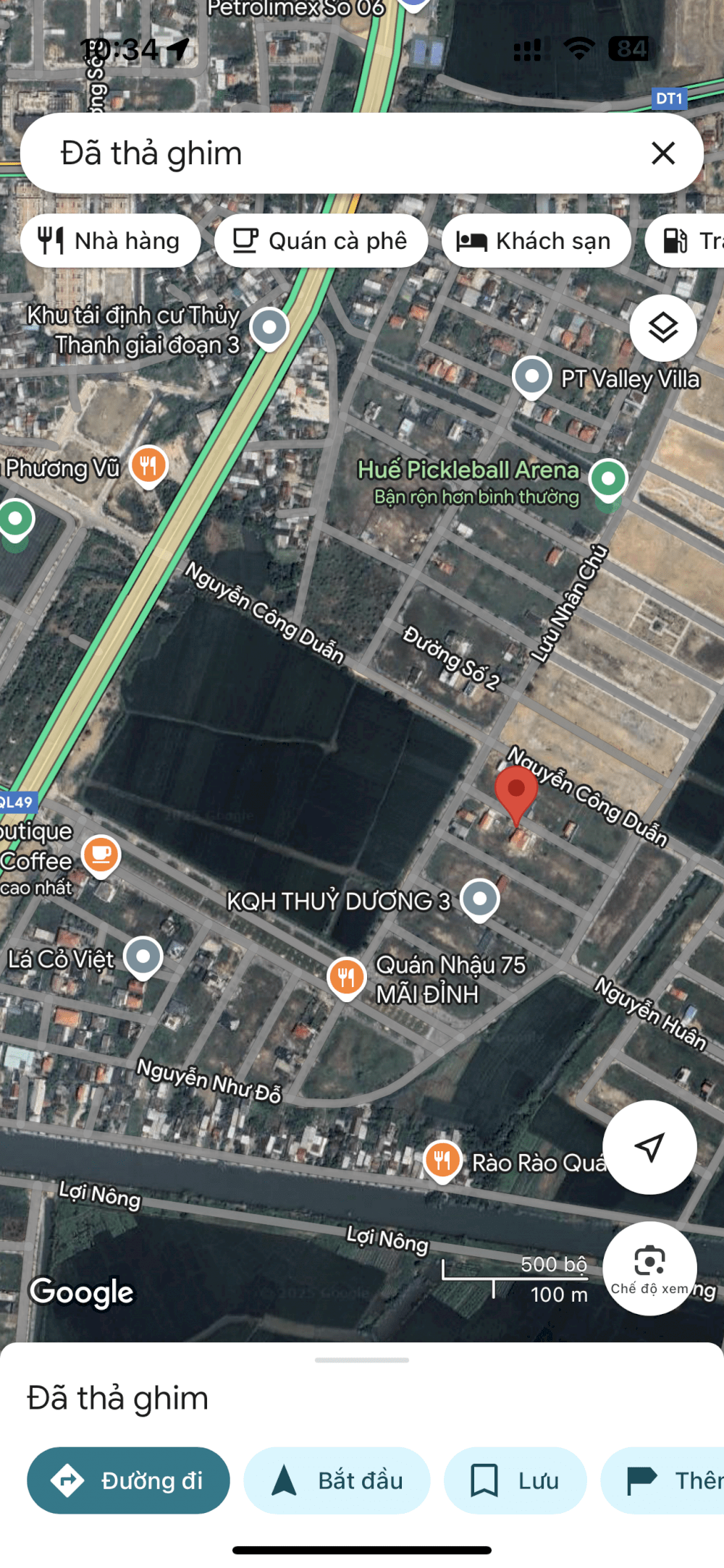Start navigation with Bắt đầu
This screenshot has height=1568, width=724.
(x=337, y=1480)
